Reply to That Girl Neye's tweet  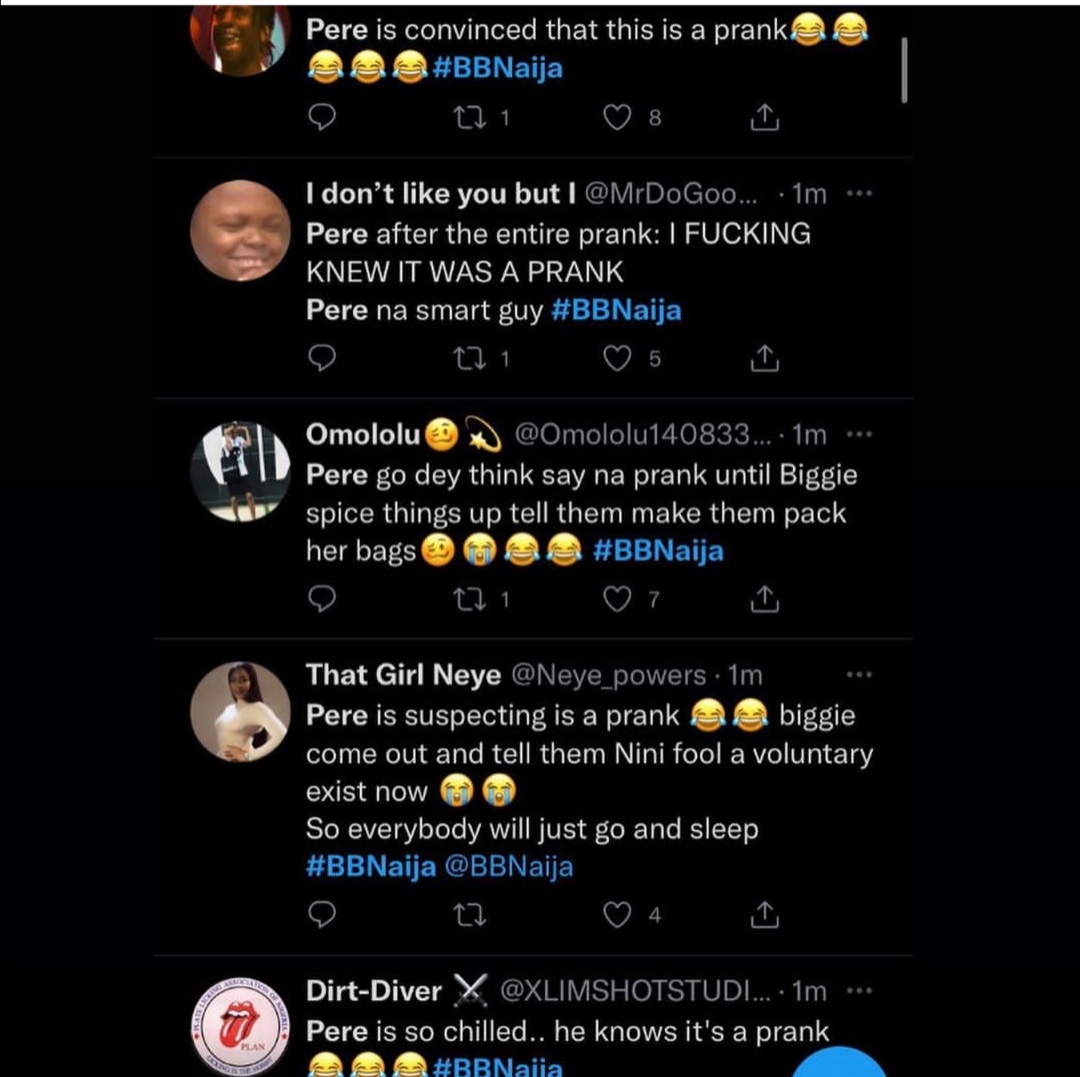click(x=321, y=915)
